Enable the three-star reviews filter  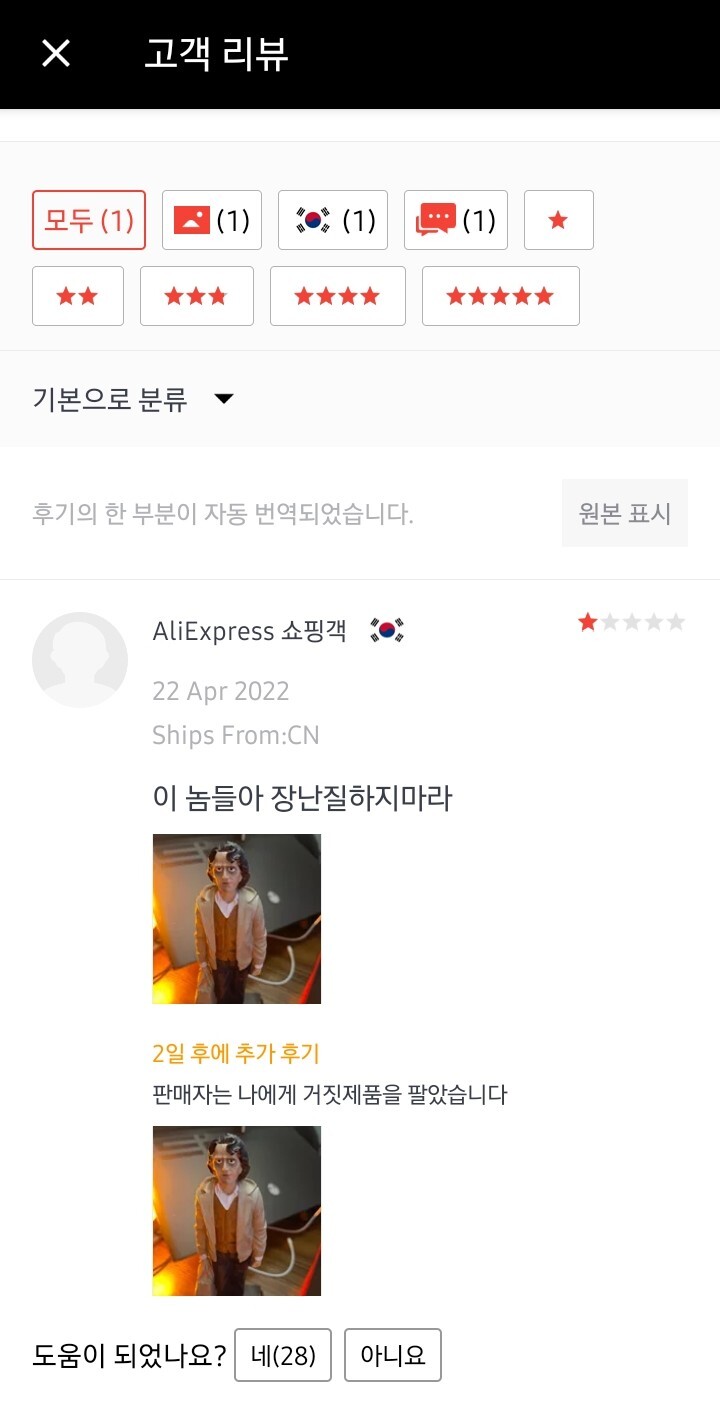tap(196, 296)
